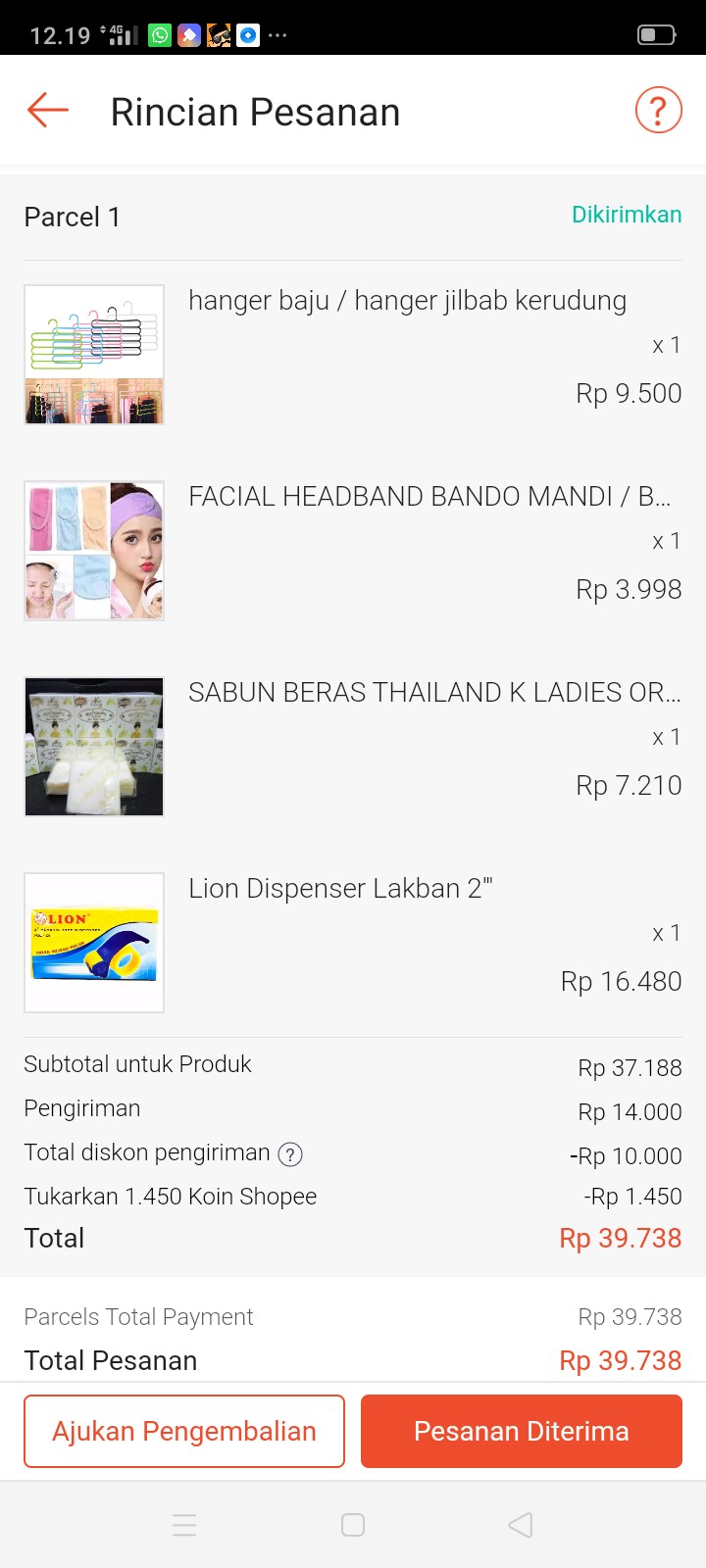The width and height of the screenshot is (706, 1568).
Task: Click the shipping discount info icon
Action: coord(290,1155)
